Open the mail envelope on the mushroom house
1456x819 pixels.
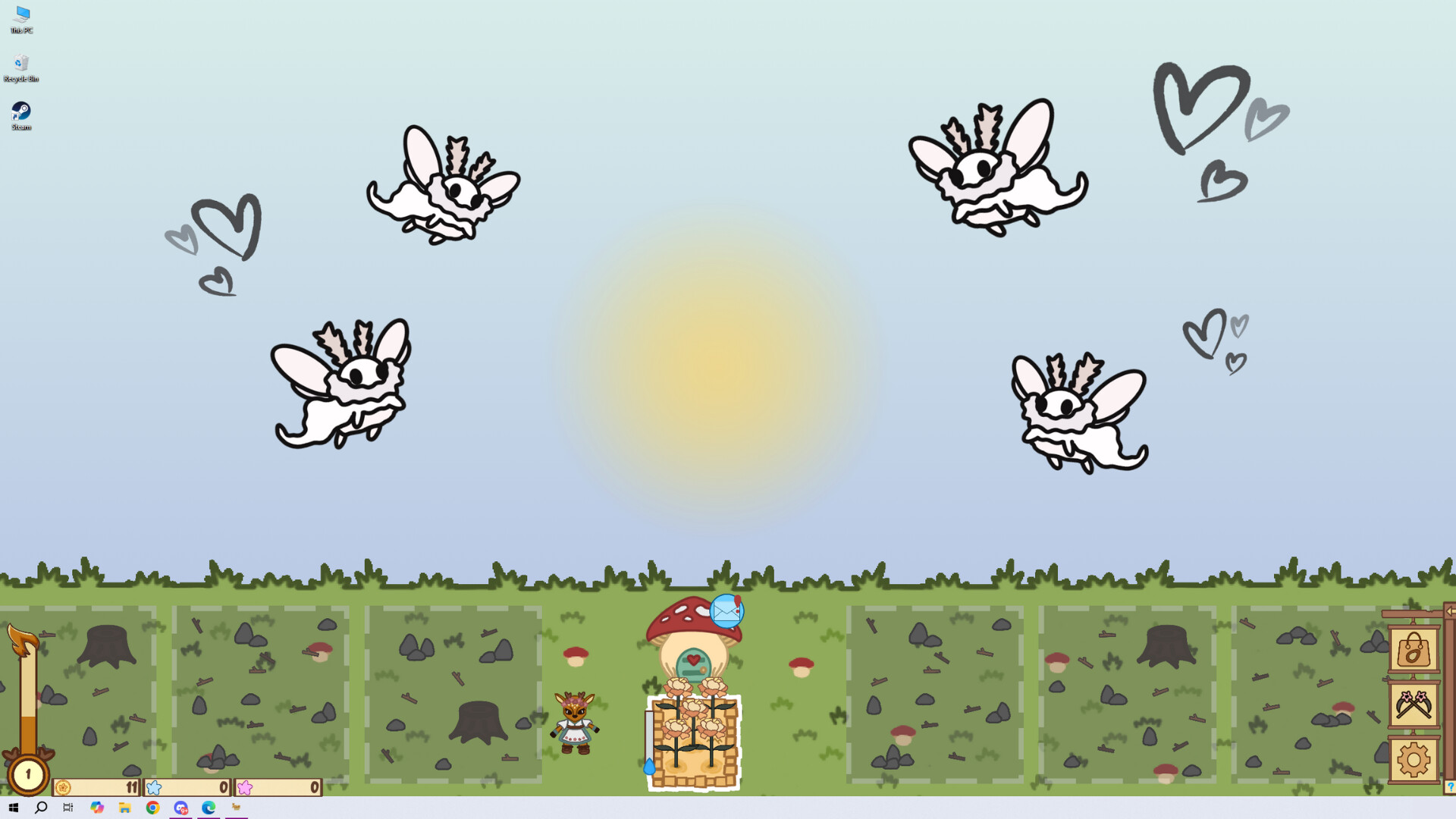[x=726, y=611]
